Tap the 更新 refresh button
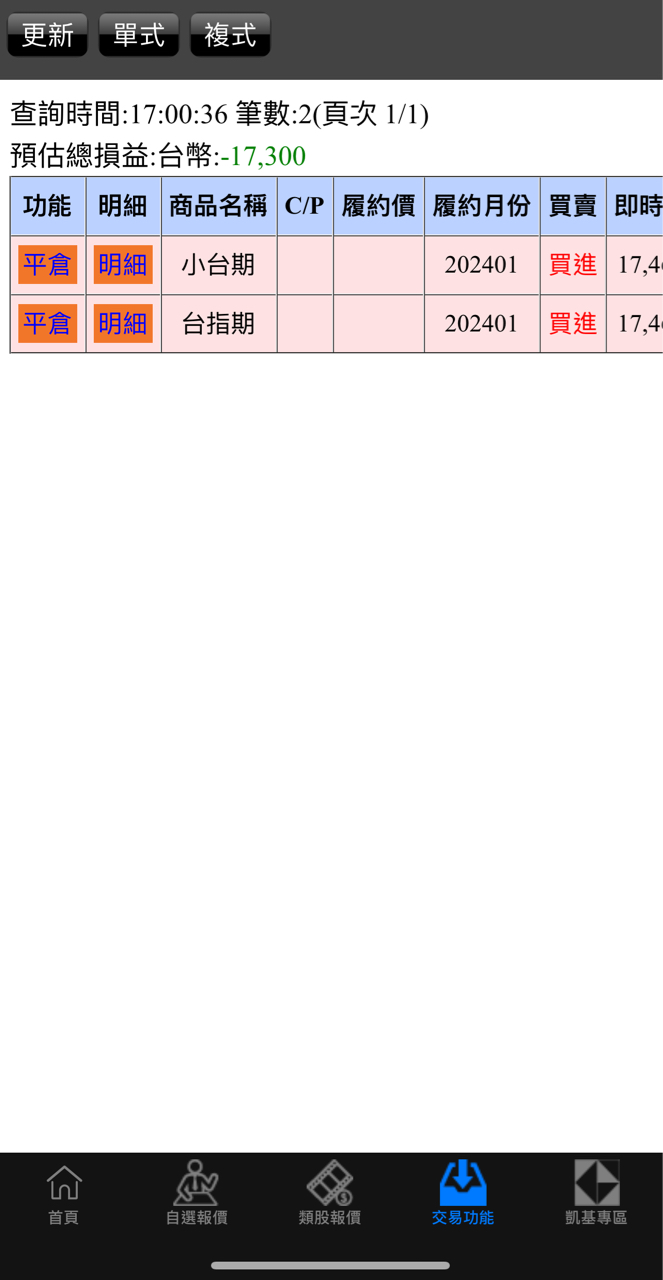This screenshot has width=663, height=1280. pos(47,35)
